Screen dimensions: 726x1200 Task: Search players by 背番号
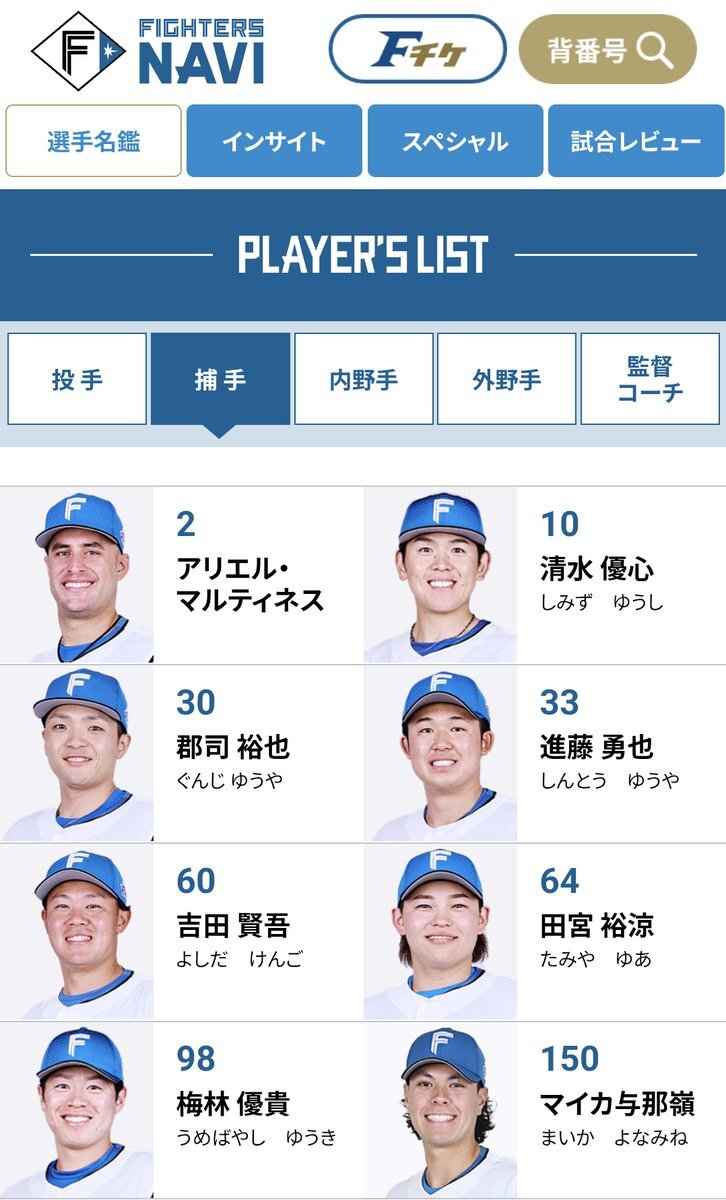pyautogui.click(x=607, y=49)
